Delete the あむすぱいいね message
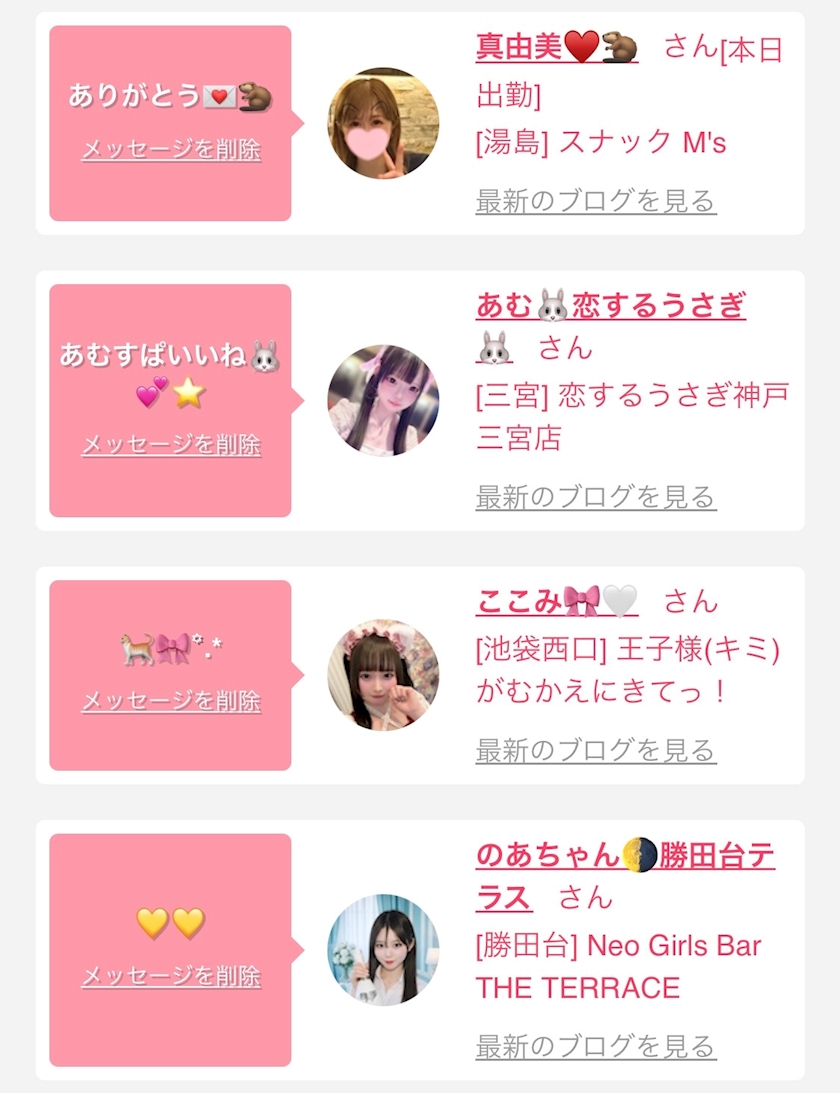This screenshot has height=1093, width=840. click(x=171, y=444)
